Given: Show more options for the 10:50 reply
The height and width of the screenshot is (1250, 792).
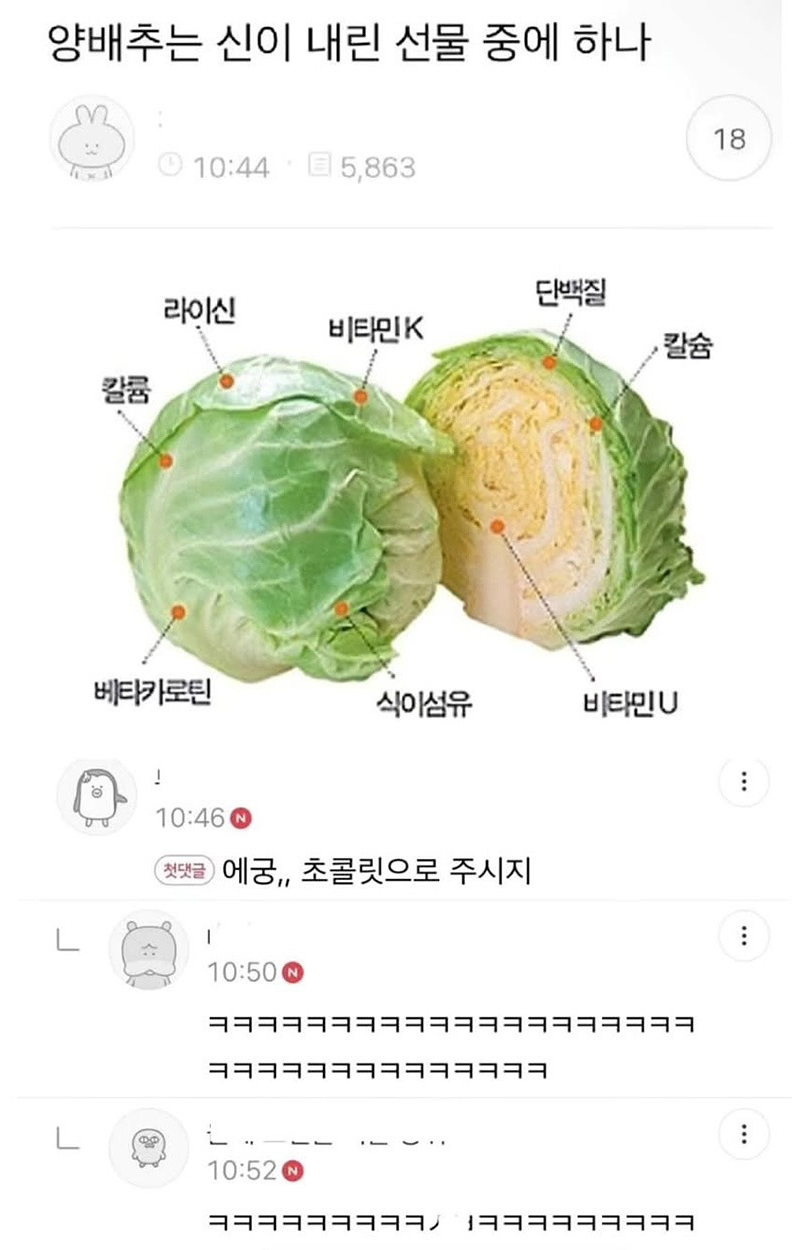Looking at the screenshot, I should point(744,936).
